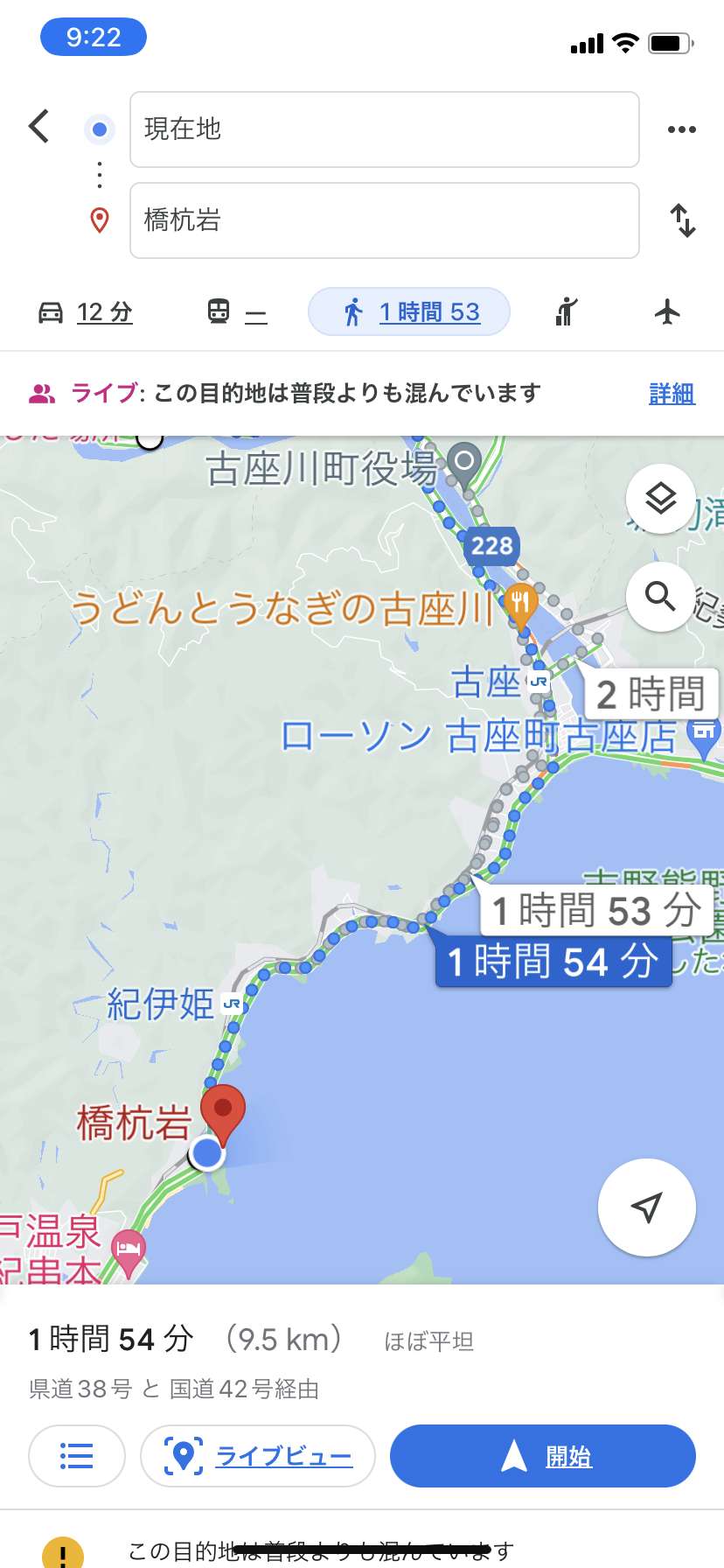Open 詳細 for the live busyness notice
This screenshot has width=724, height=1568.
(x=672, y=394)
